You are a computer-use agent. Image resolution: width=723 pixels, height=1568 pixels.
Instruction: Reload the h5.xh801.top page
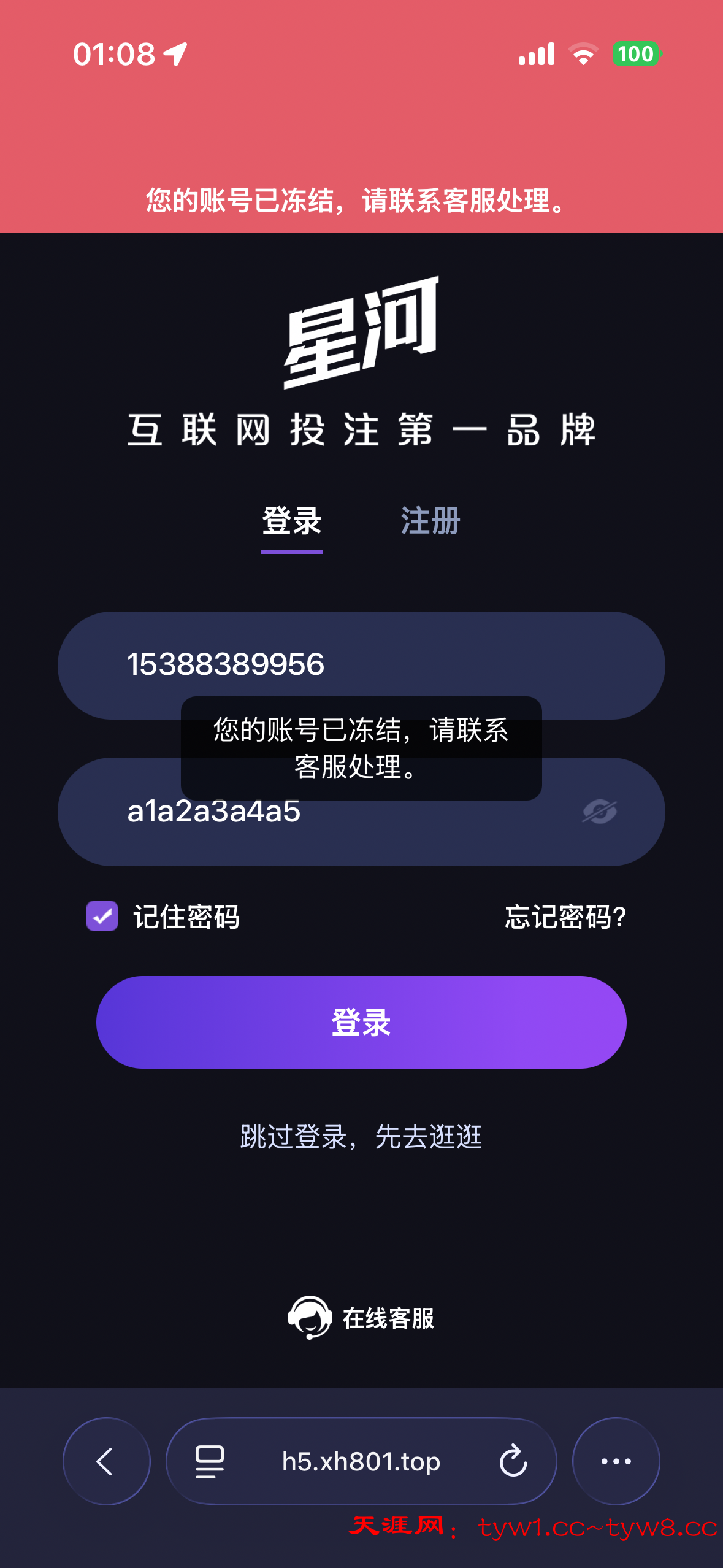[x=513, y=1461]
